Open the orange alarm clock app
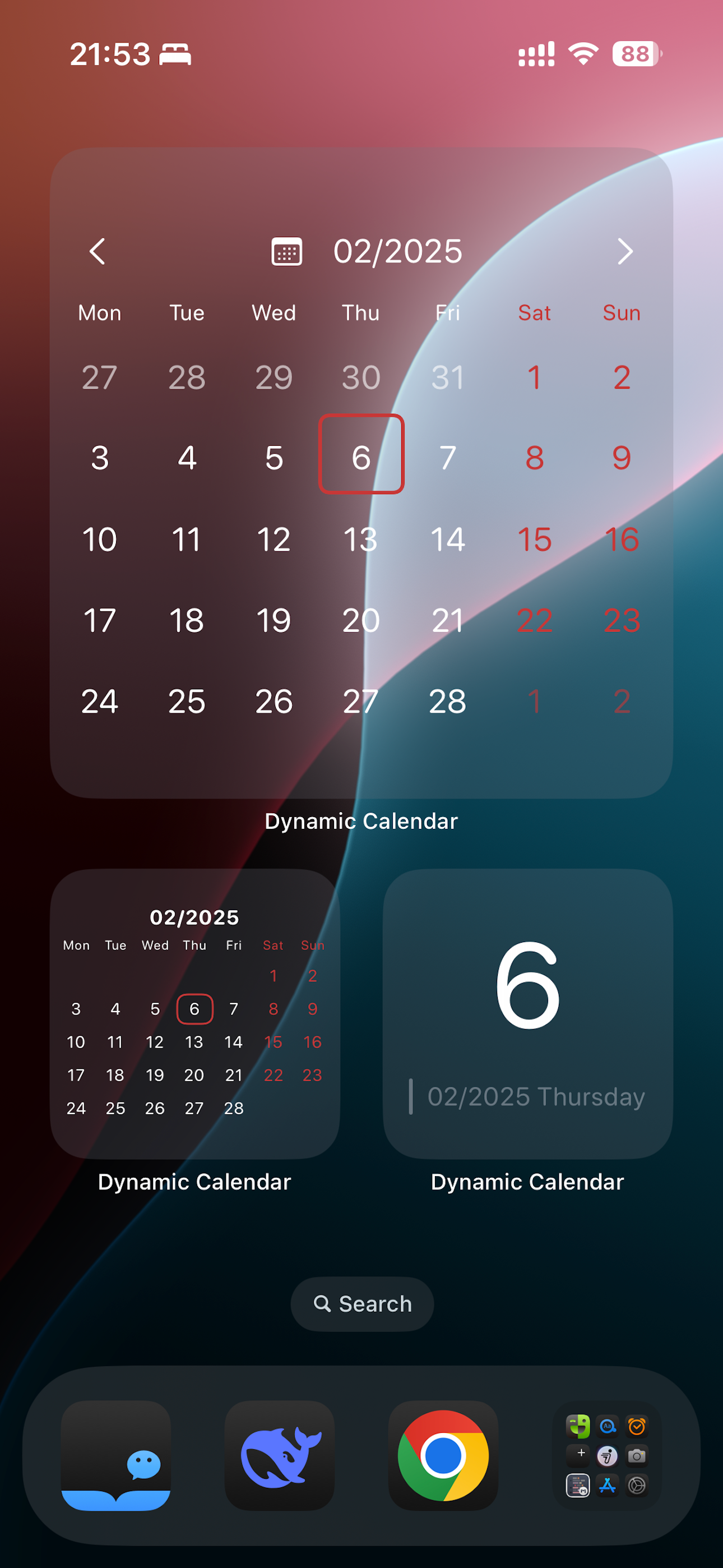The image size is (723, 1568). [x=637, y=1426]
